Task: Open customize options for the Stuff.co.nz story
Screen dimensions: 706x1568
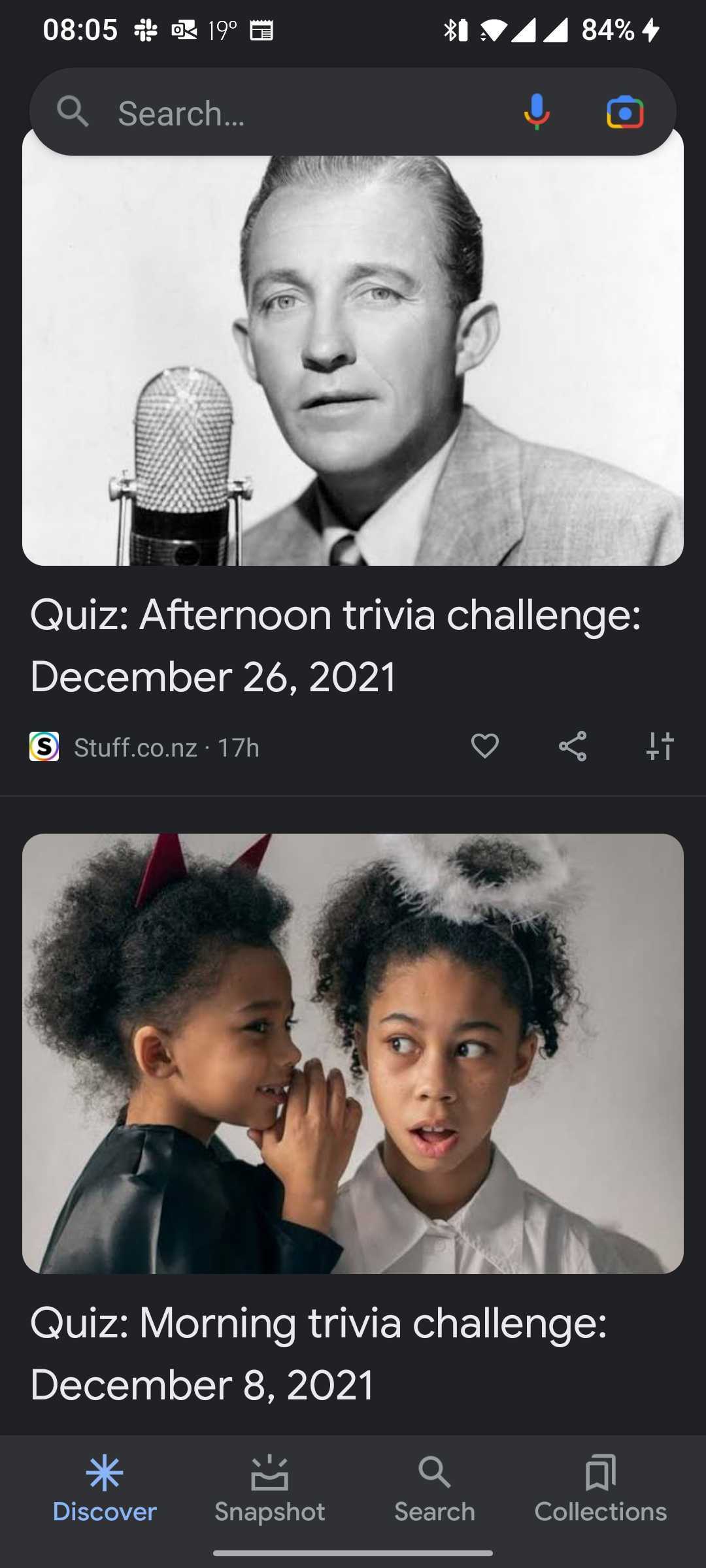Action: 660,746
